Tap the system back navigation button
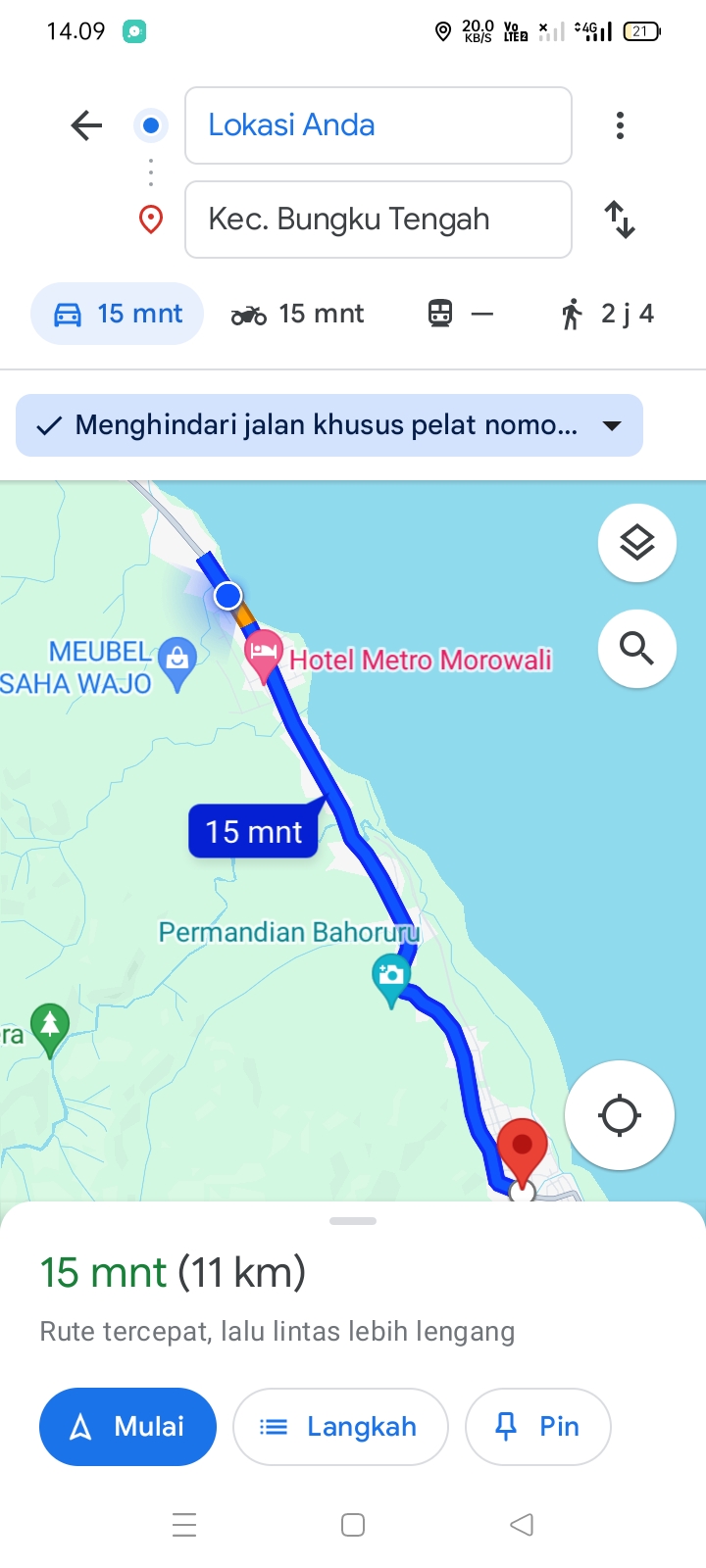The image size is (706, 1568). (x=522, y=1525)
